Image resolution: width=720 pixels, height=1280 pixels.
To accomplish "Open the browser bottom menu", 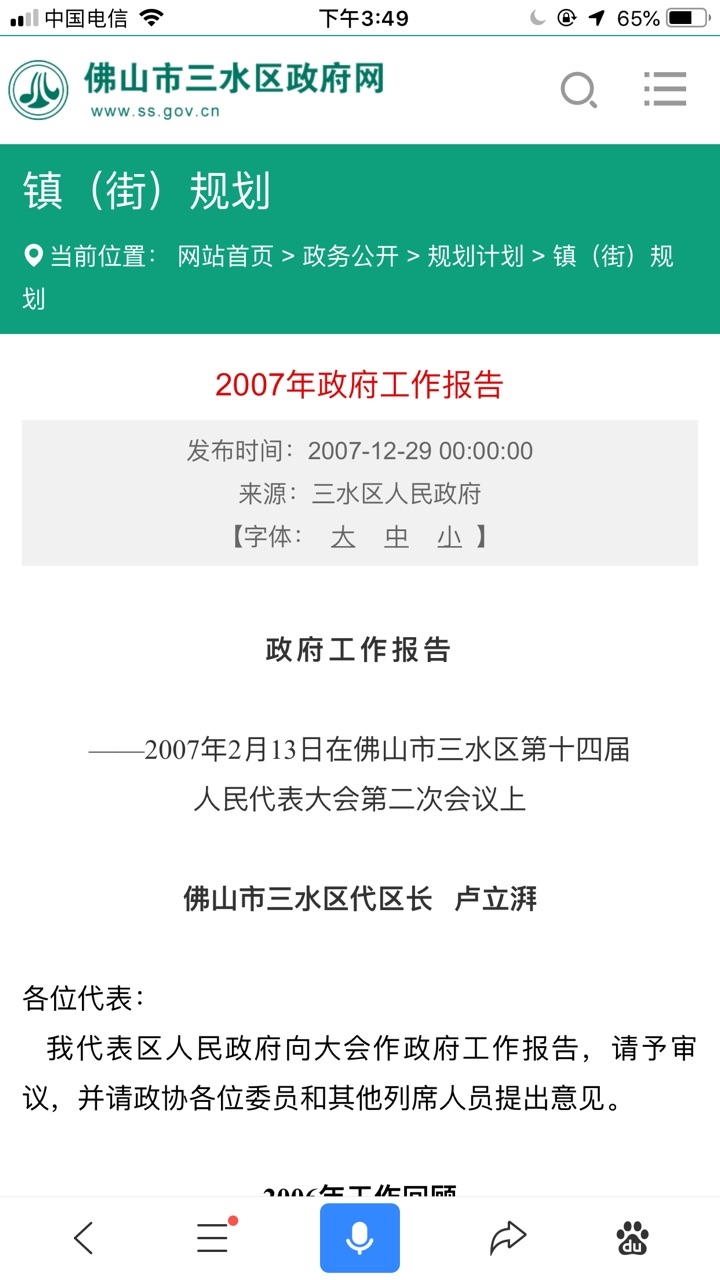I will click(213, 1238).
